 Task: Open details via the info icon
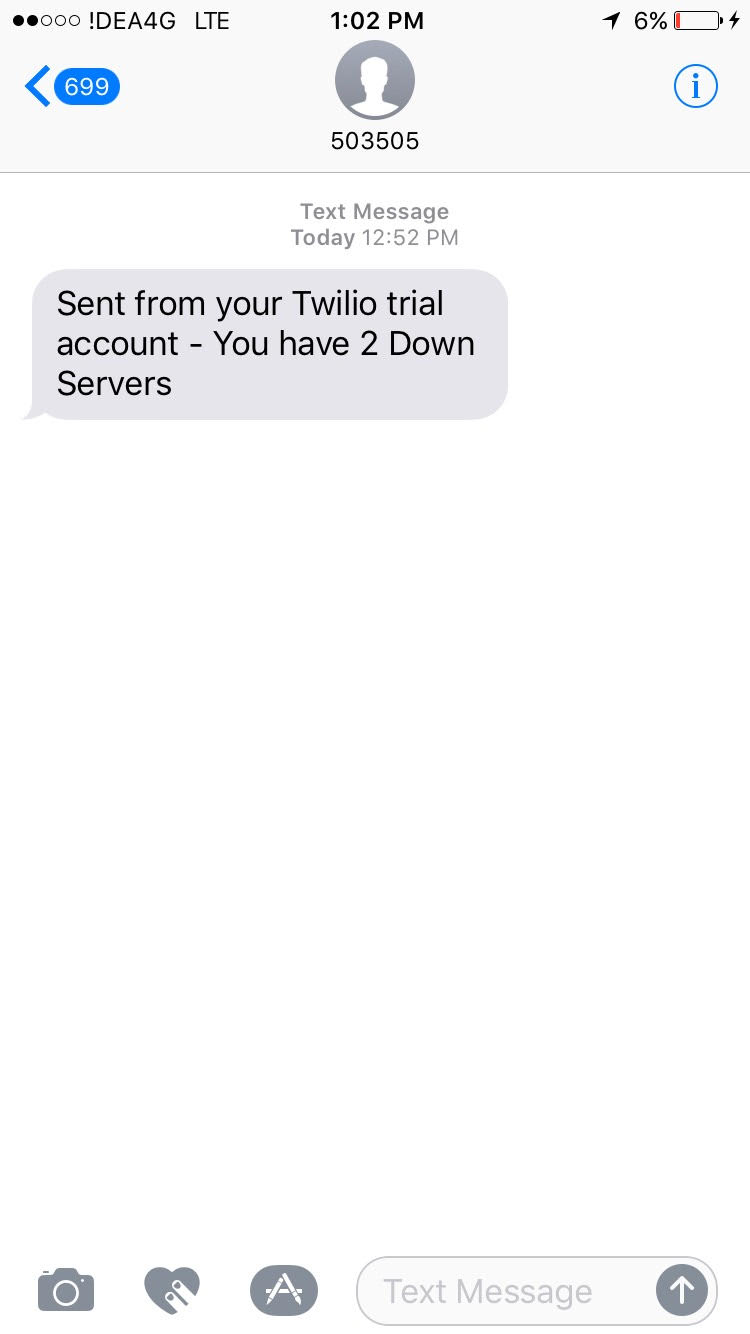(x=695, y=87)
